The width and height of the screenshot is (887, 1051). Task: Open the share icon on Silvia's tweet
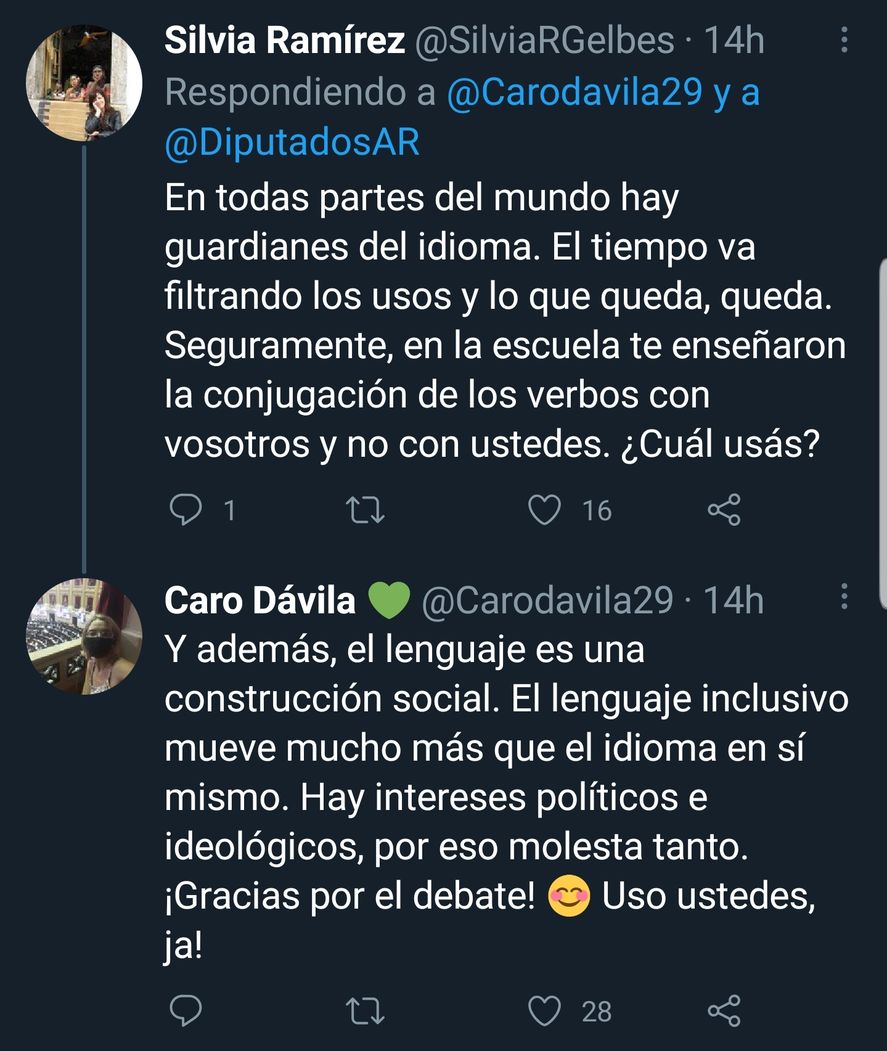[x=723, y=510]
